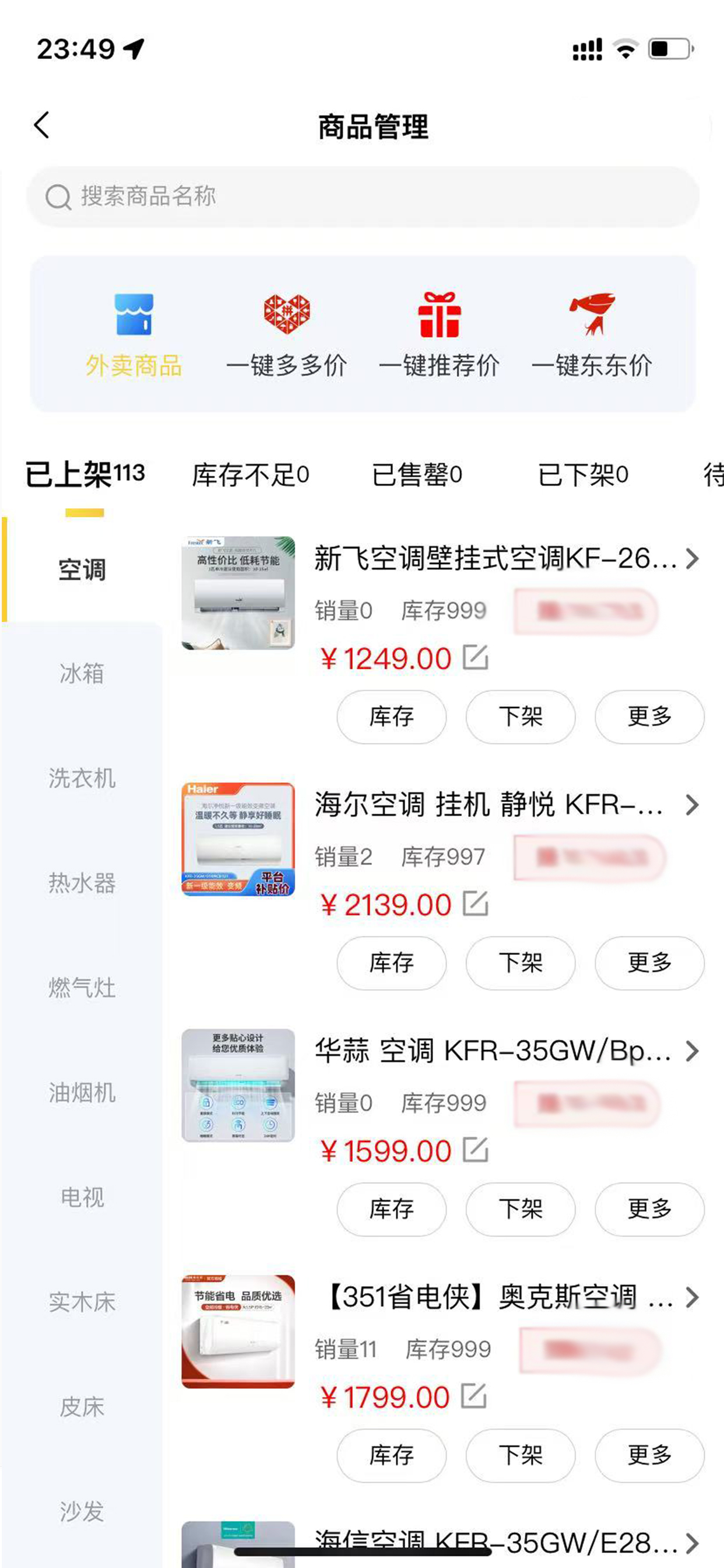Viewport: 724px width, 1568px height.
Task: Edit price ¥1249.00 of 新飞空调
Action: coord(475,657)
